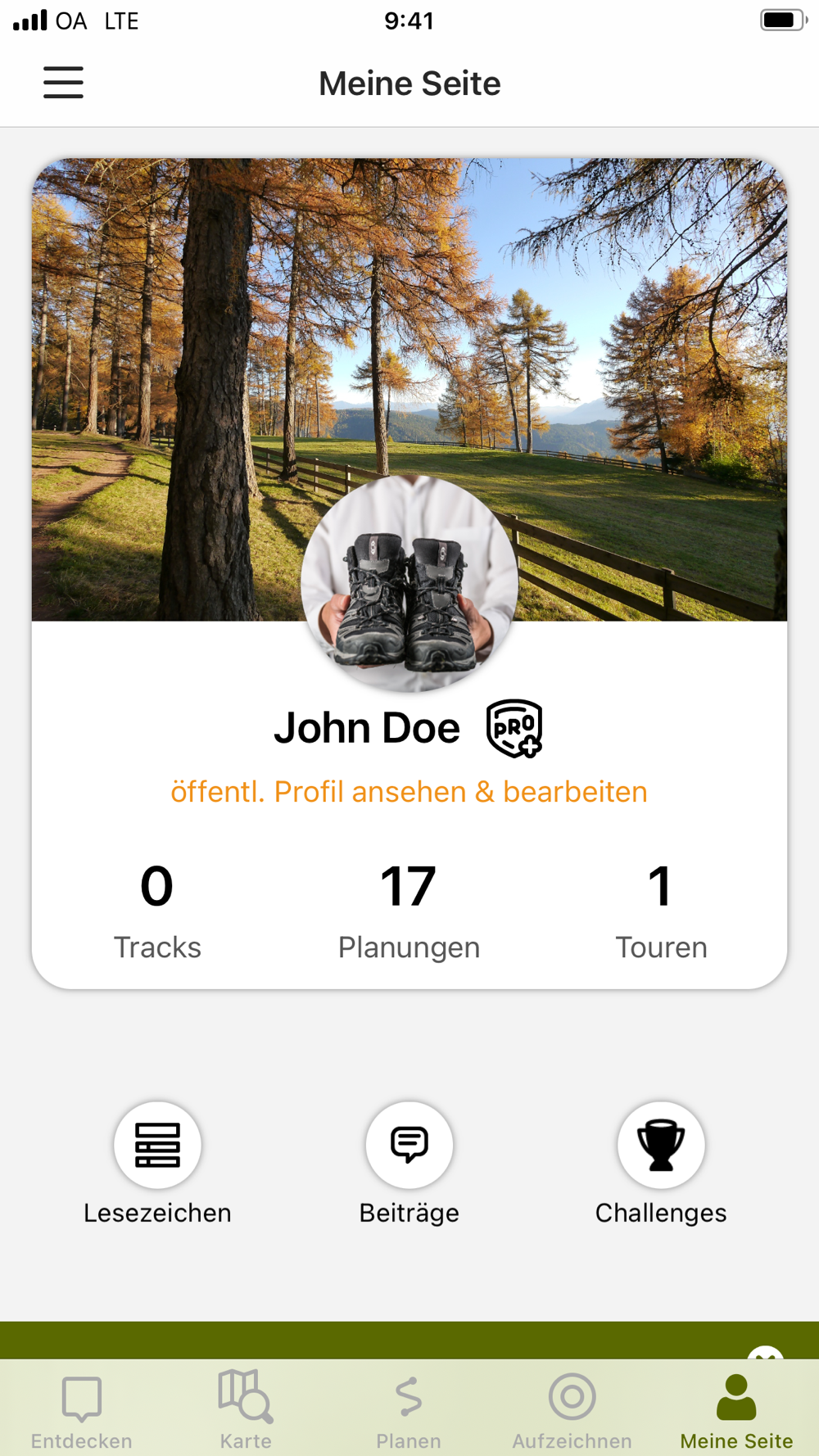The width and height of the screenshot is (819, 1456).
Task: Dismiss the green banner with its close icon
Action: (766, 1353)
